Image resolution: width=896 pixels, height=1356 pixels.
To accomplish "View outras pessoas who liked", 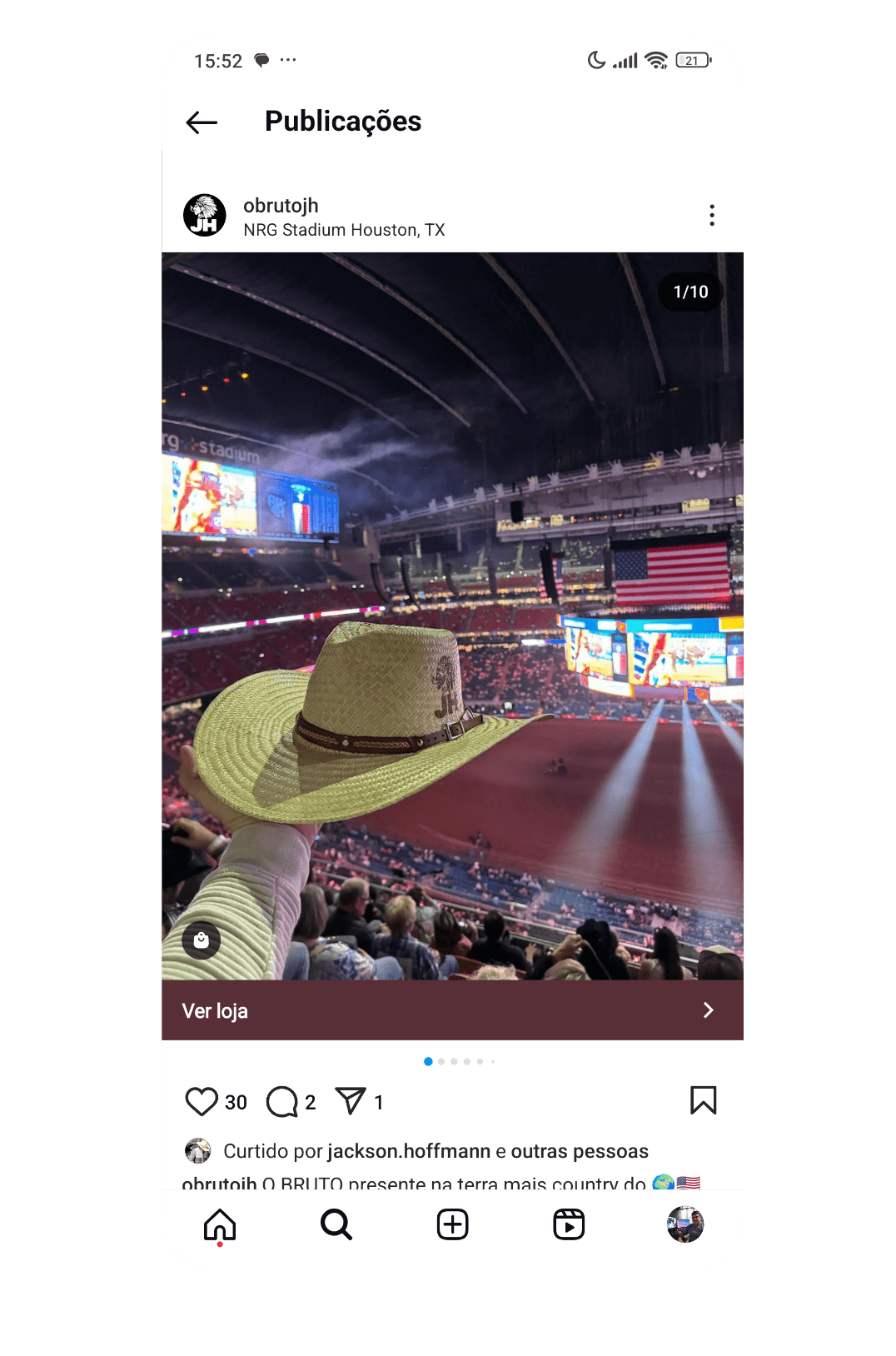I will coord(579,1151).
